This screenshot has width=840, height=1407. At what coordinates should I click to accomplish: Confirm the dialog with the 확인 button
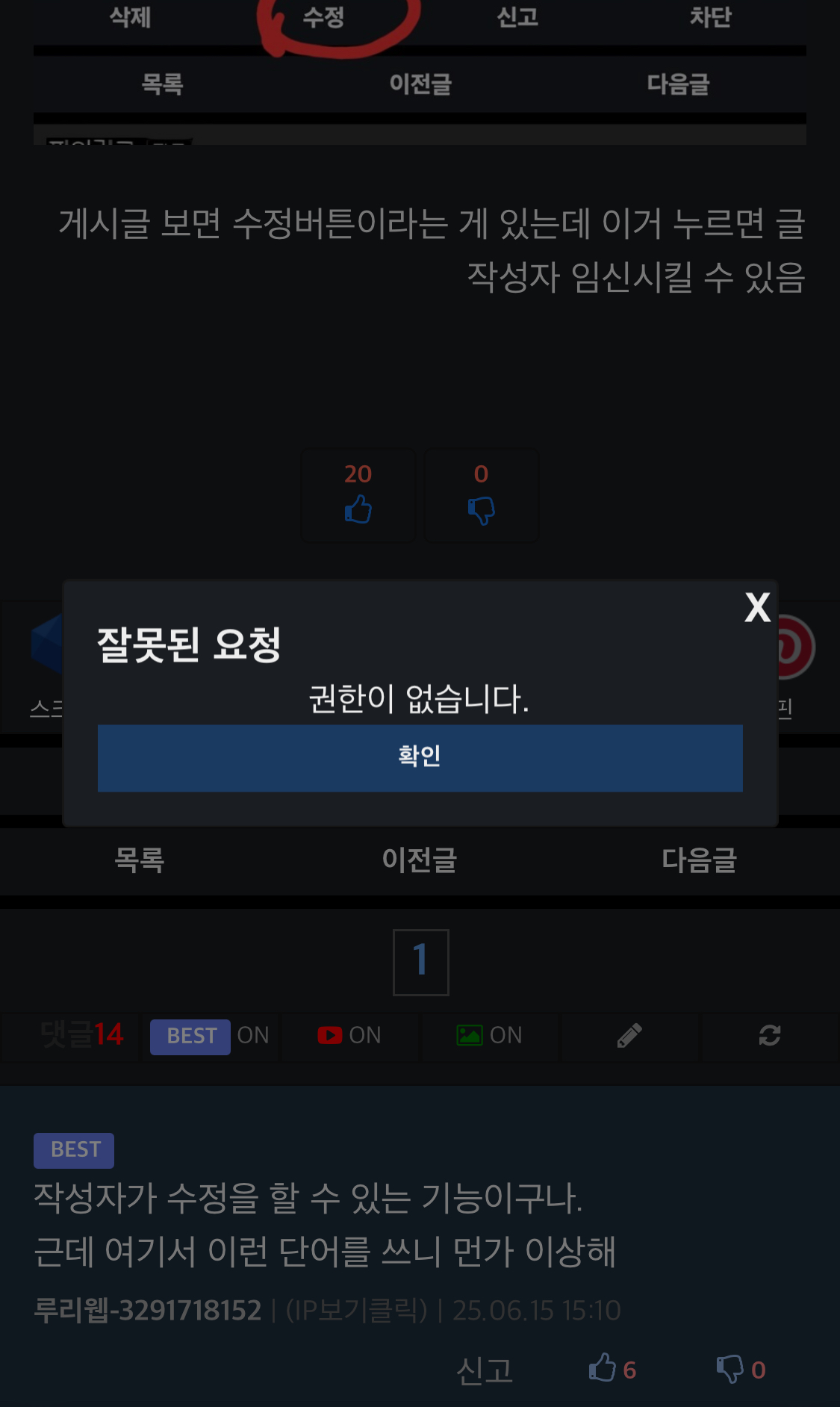420,757
